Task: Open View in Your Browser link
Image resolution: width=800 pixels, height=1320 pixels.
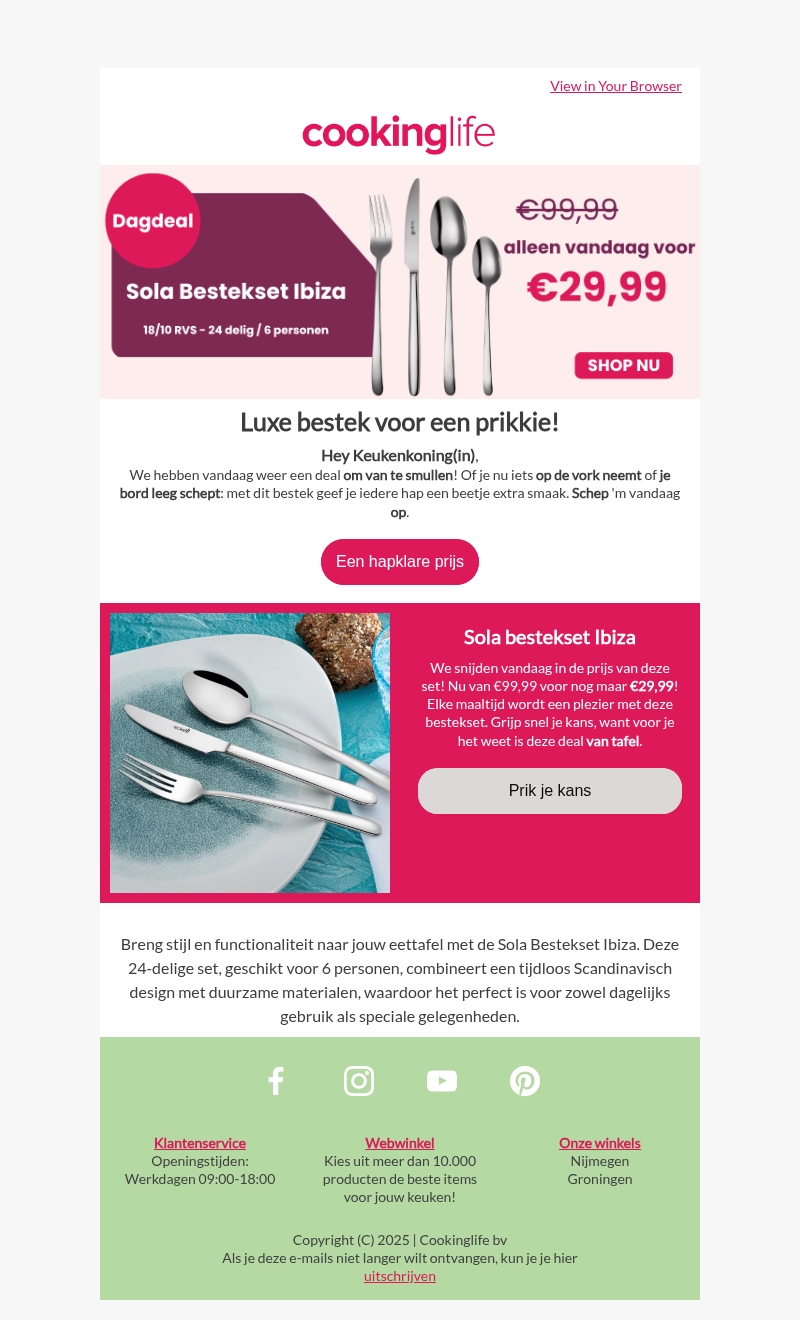Action: tap(615, 86)
